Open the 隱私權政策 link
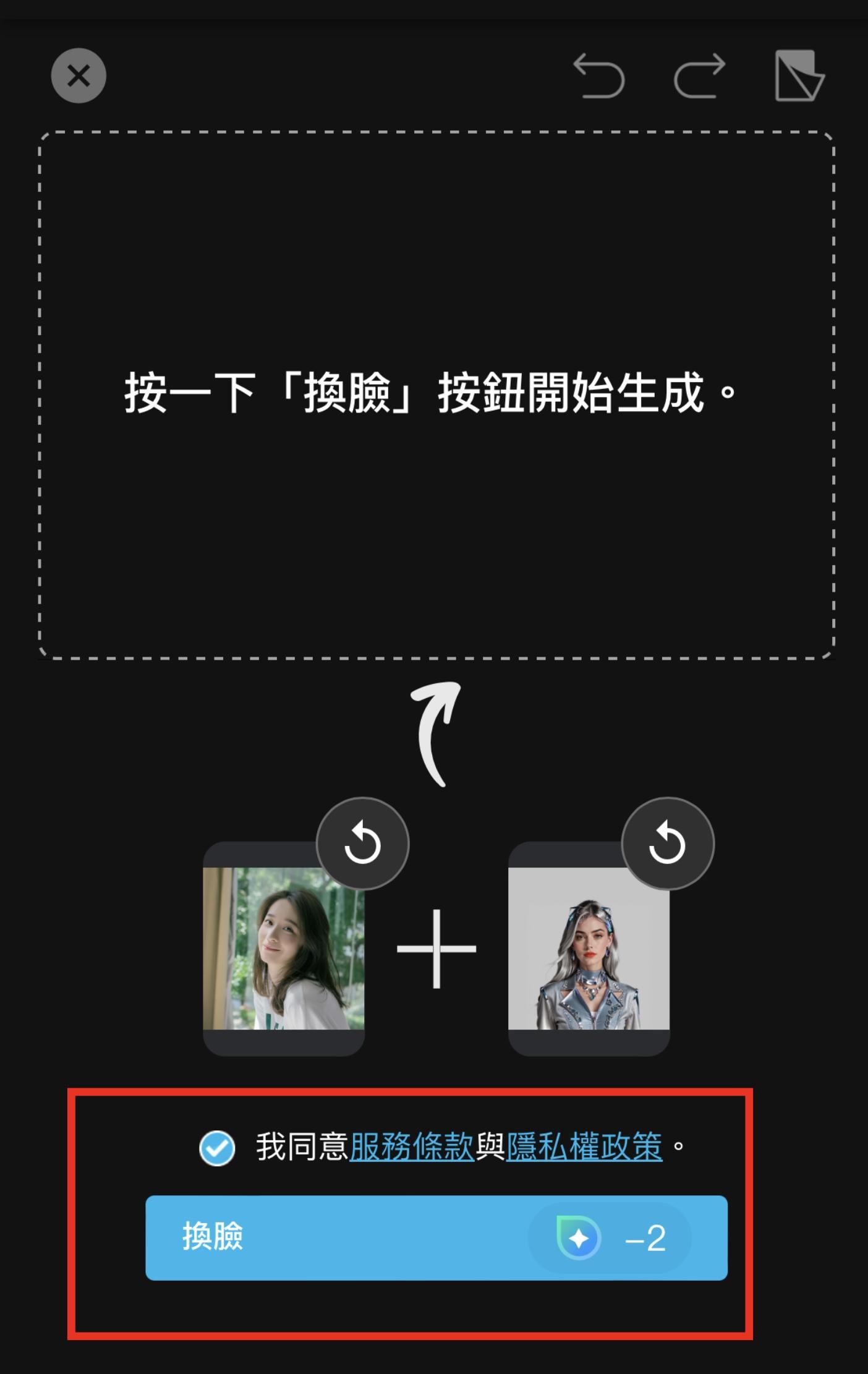868x1374 pixels. (x=584, y=1147)
